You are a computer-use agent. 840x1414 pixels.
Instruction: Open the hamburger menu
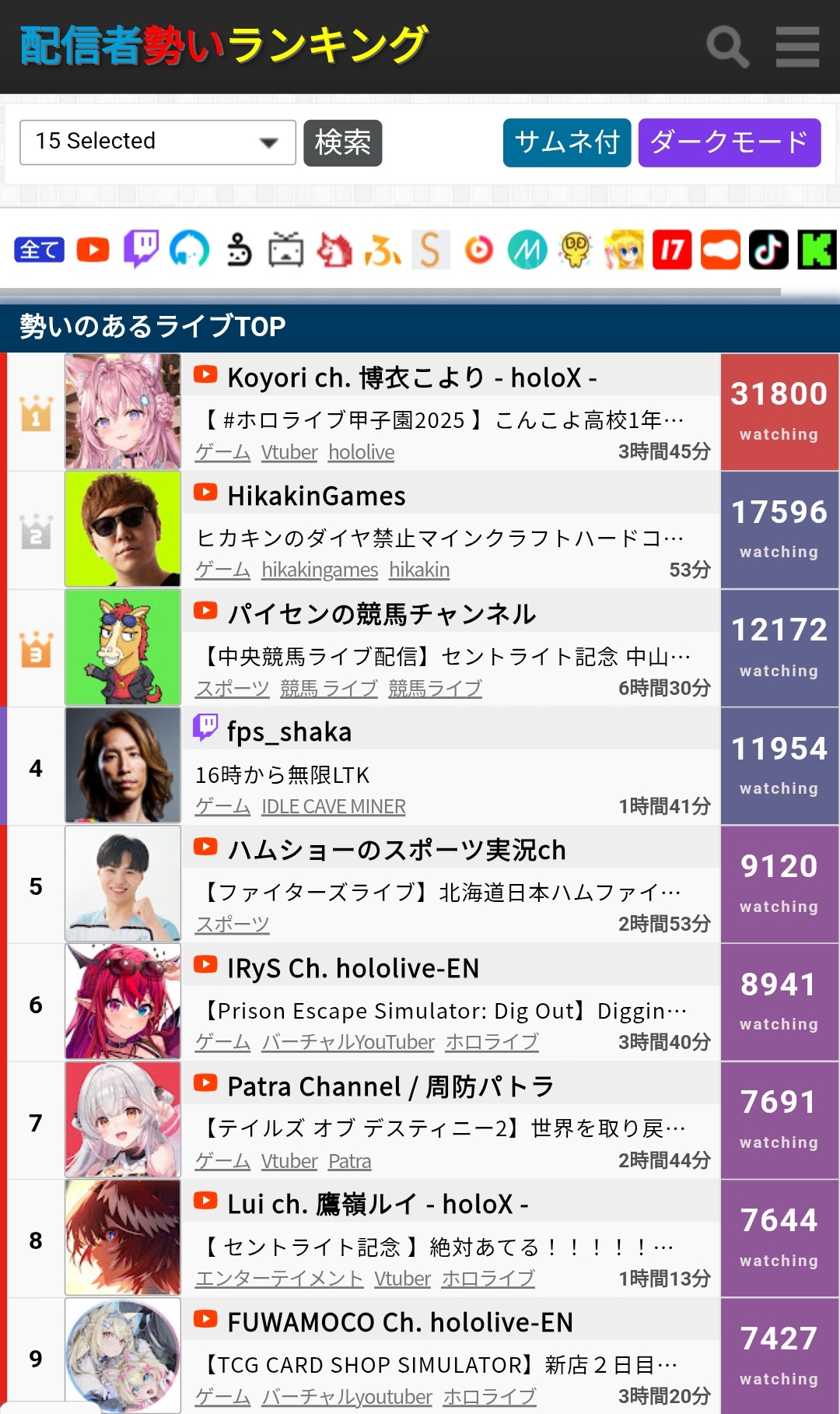coord(797,47)
